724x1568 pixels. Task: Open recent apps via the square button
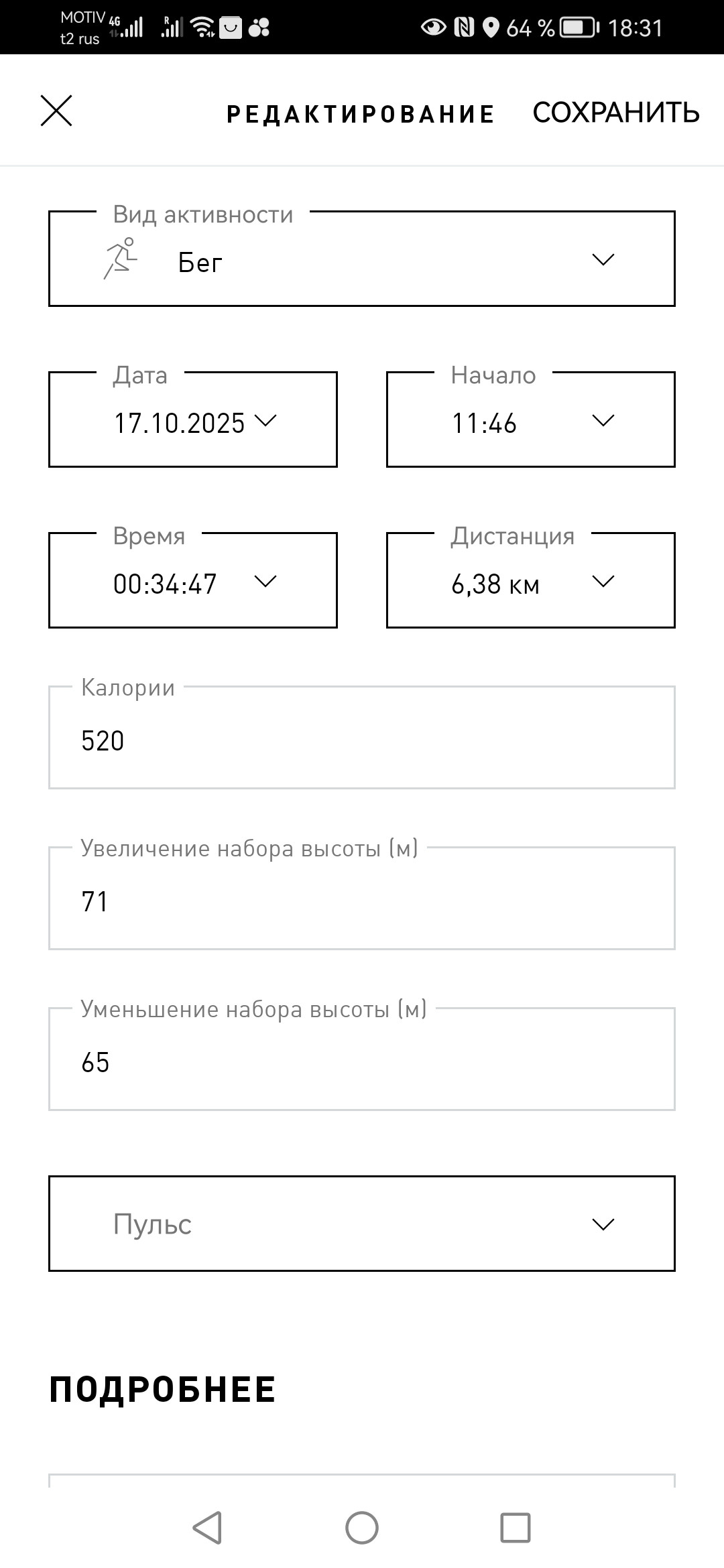click(x=516, y=1528)
